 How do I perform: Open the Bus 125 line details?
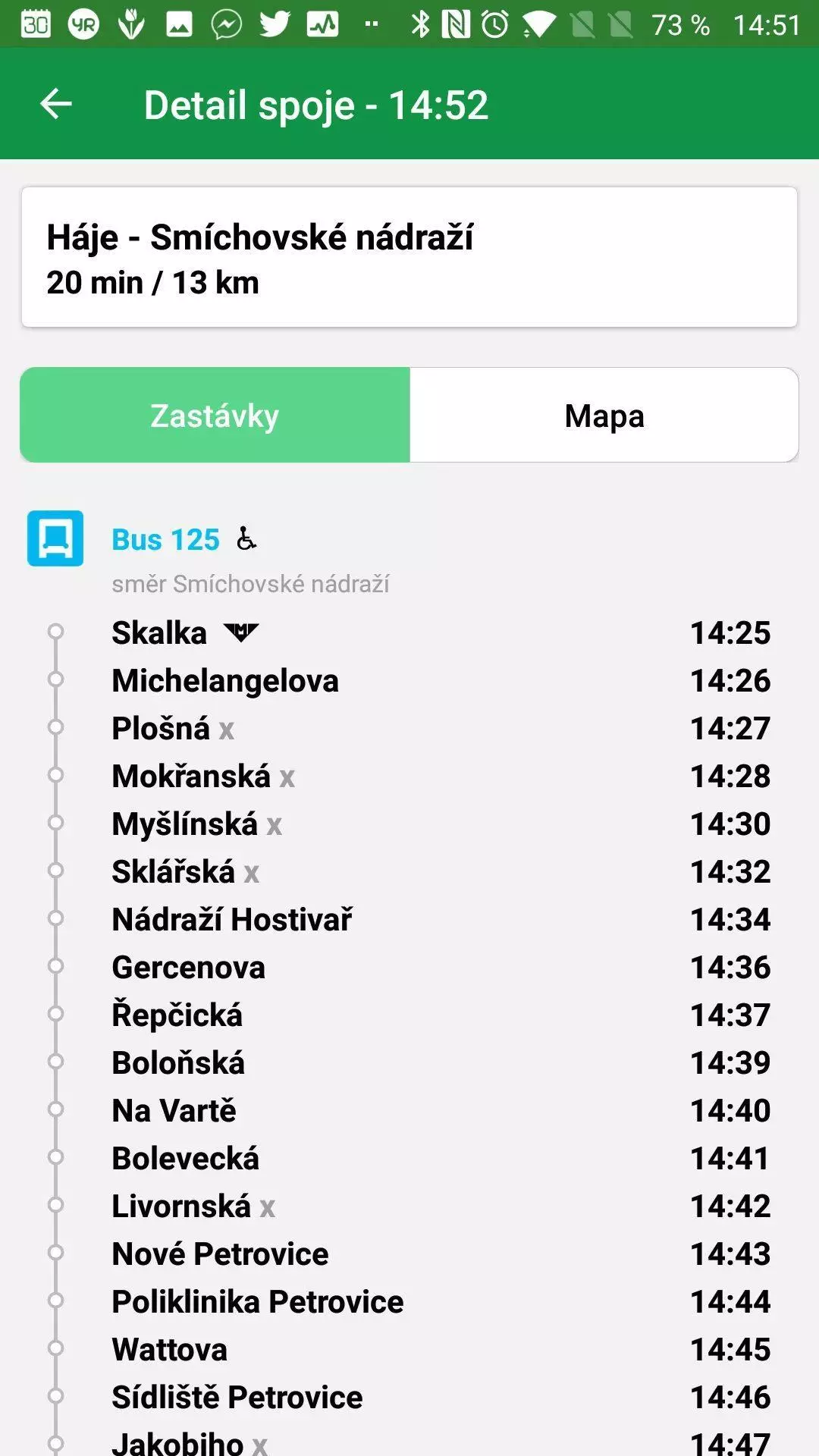(x=165, y=539)
